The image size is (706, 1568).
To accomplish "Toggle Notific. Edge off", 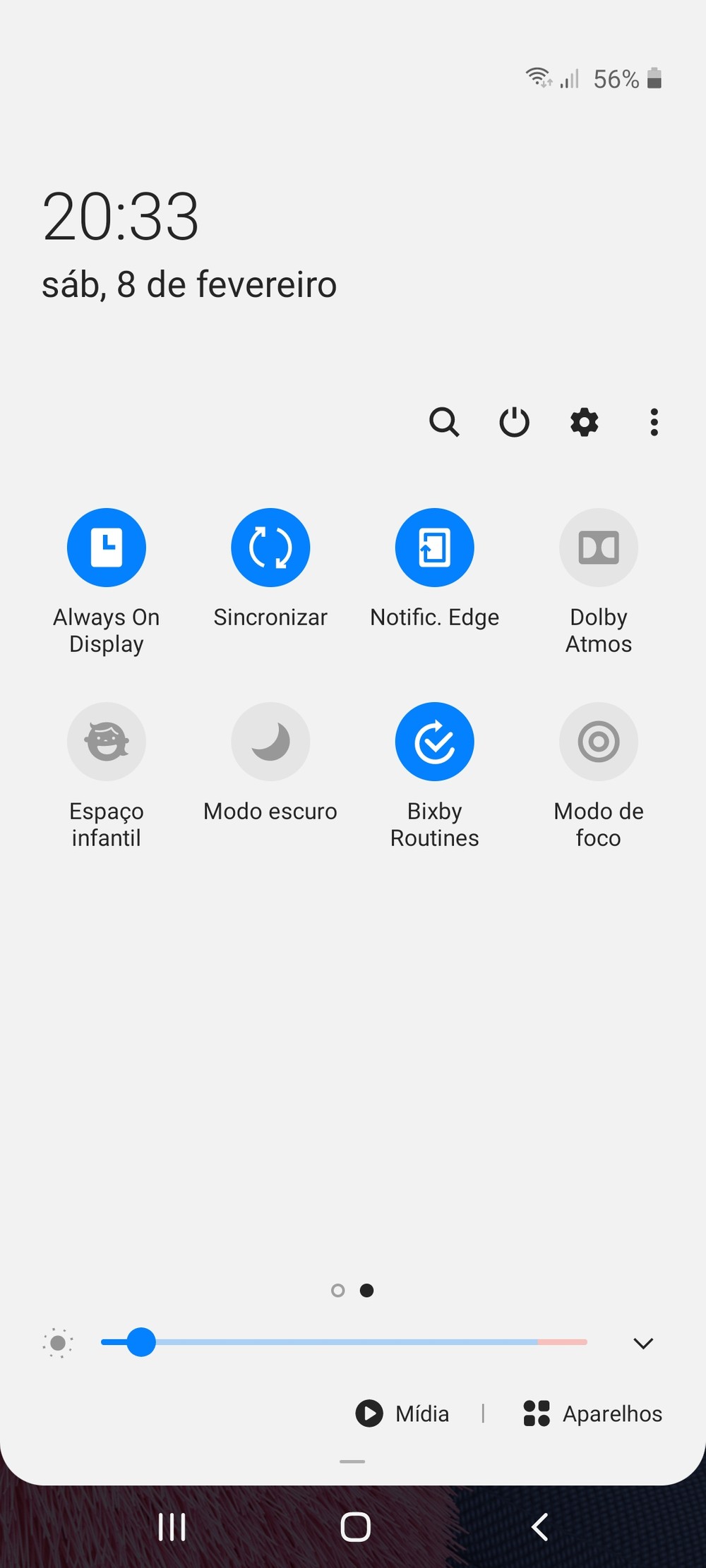I will (x=435, y=548).
